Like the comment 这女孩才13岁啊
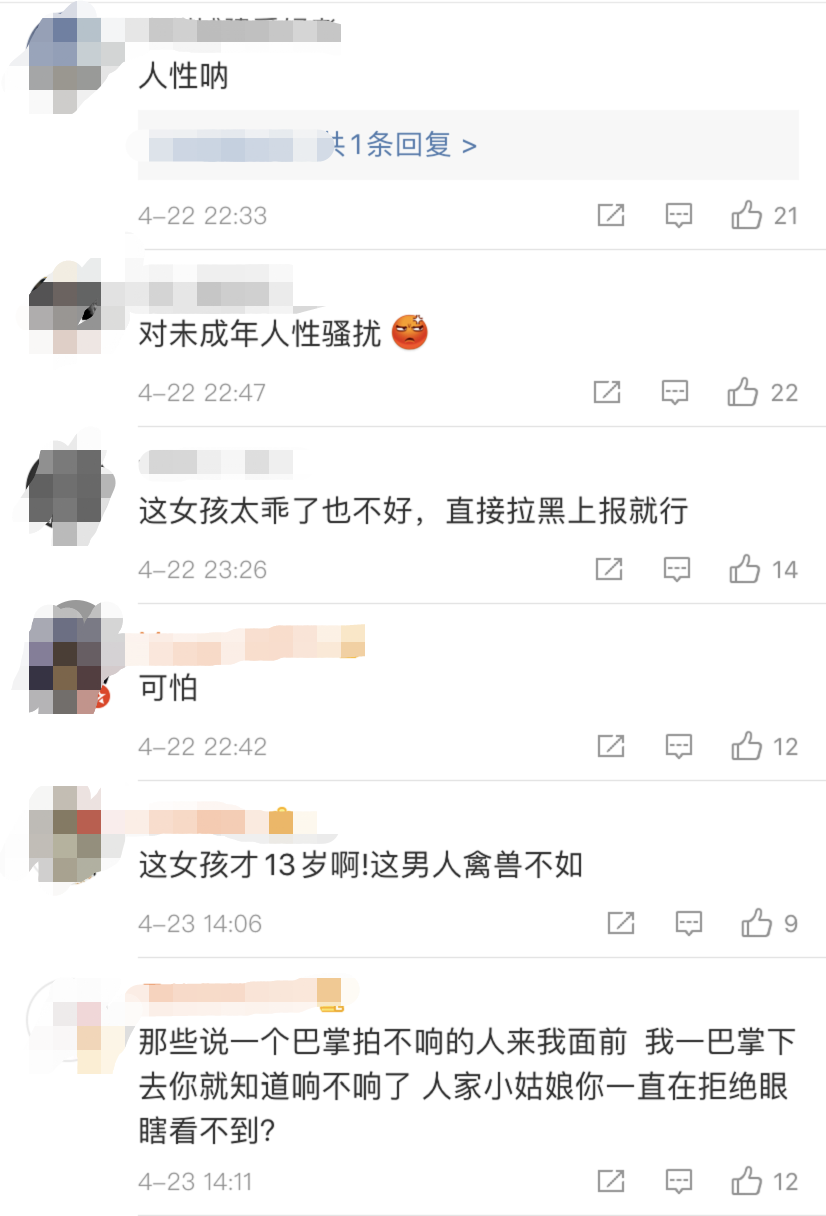 click(757, 923)
